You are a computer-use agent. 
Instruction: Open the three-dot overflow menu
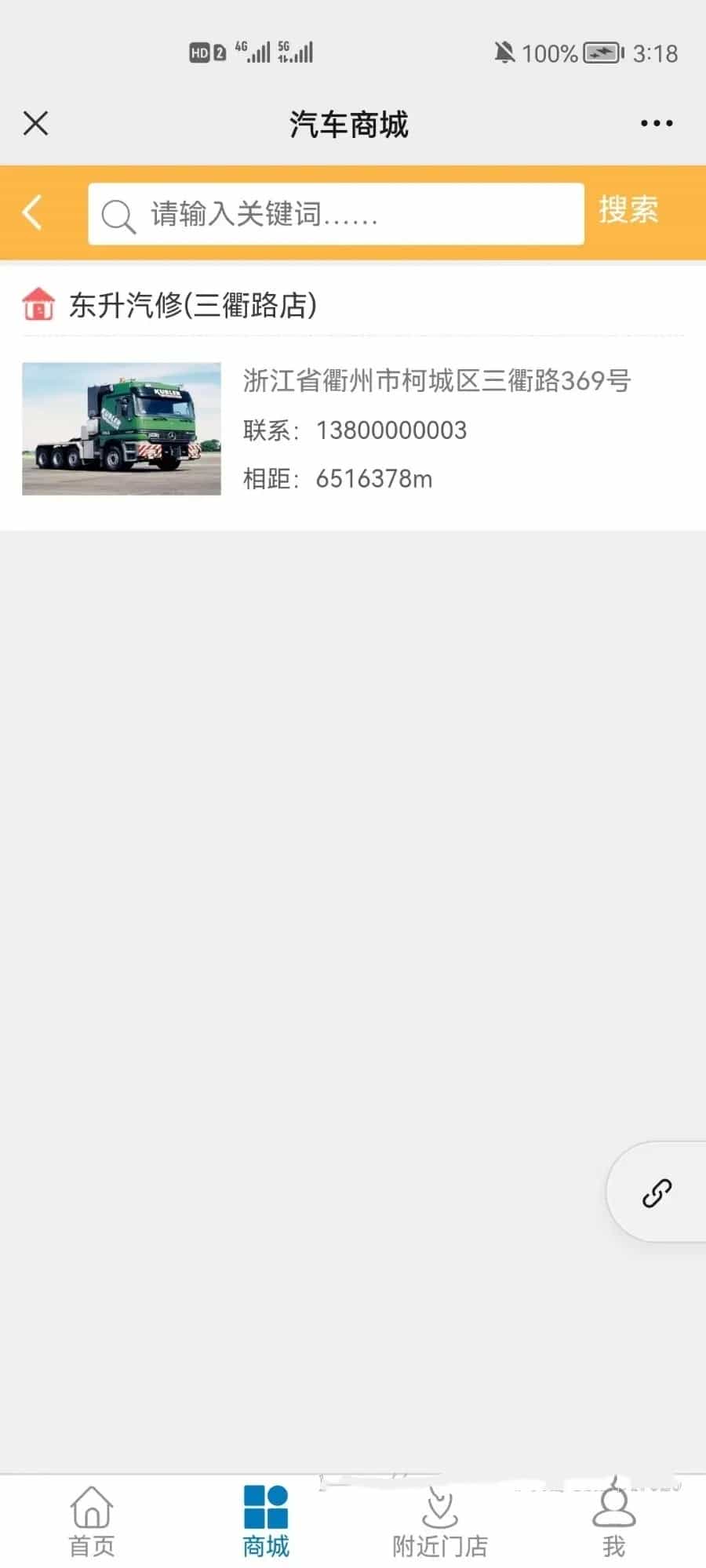656,123
